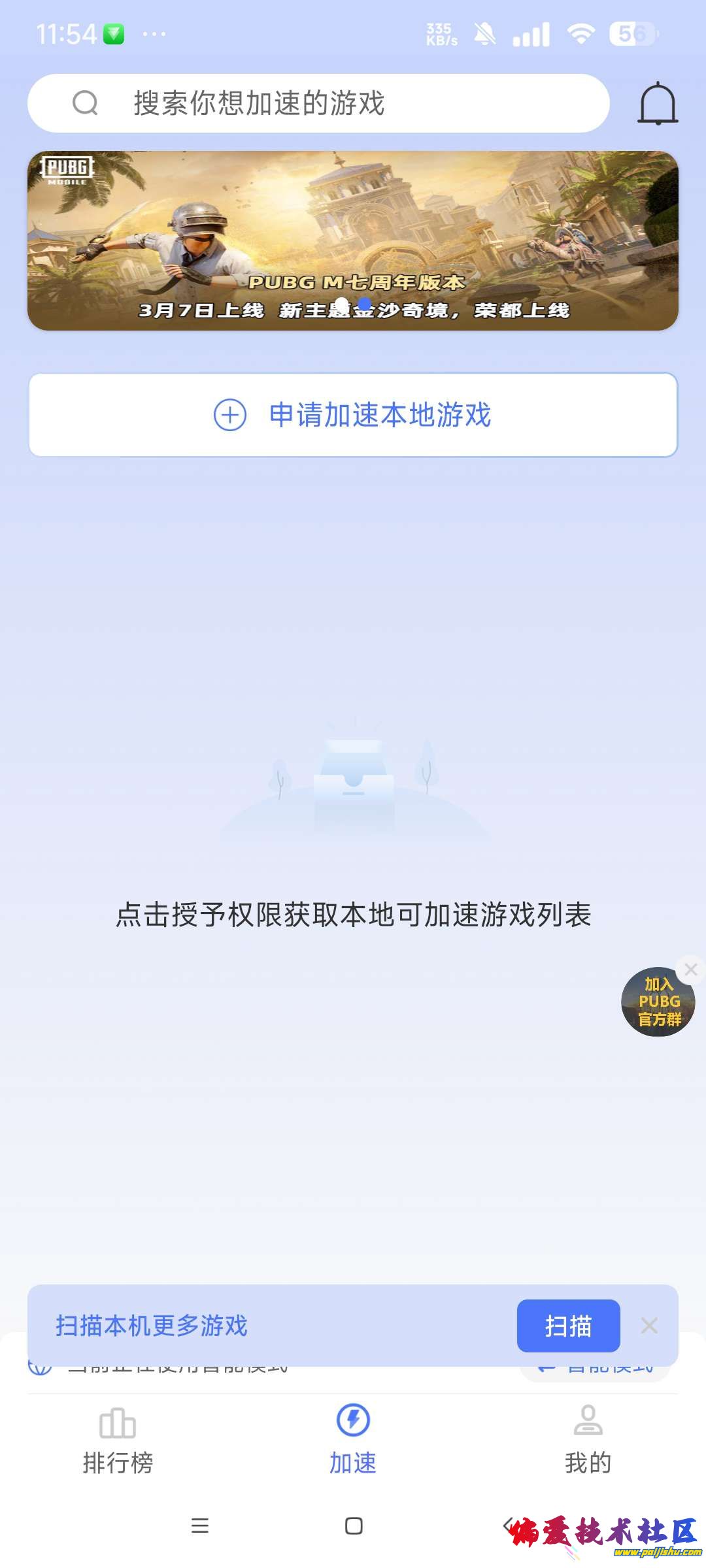Viewport: 706px width, 1568px height.
Task: Select the plus icon beside 申请加速本地游戏
Action: tap(229, 414)
